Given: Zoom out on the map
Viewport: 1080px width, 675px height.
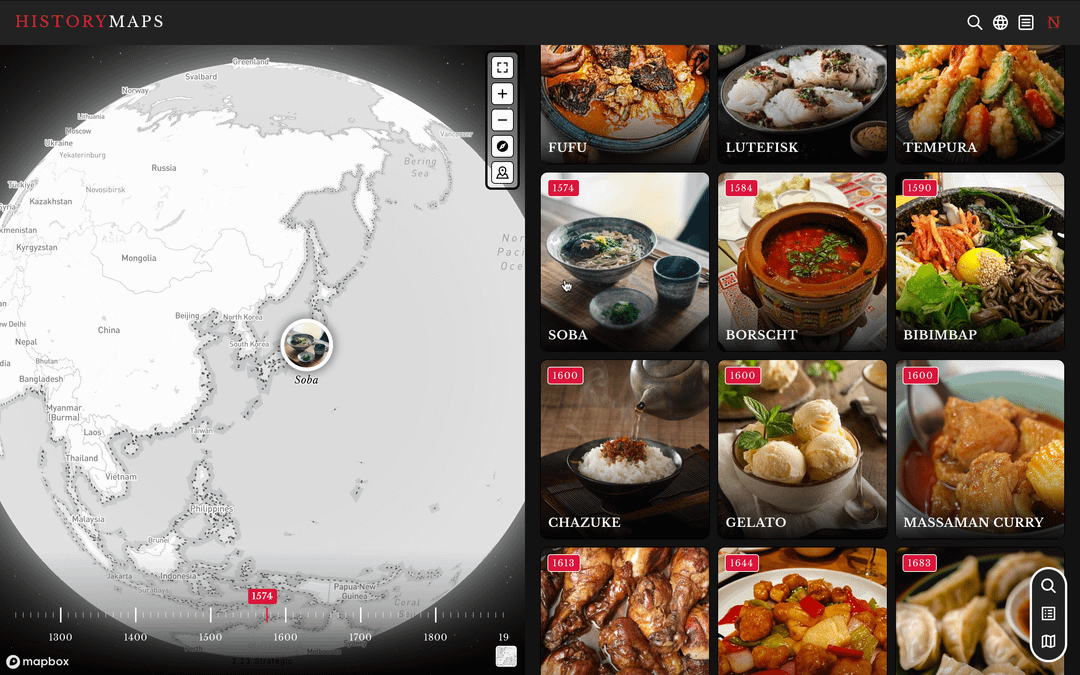Looking at the screenshot, I should click(x=502, y=120).
